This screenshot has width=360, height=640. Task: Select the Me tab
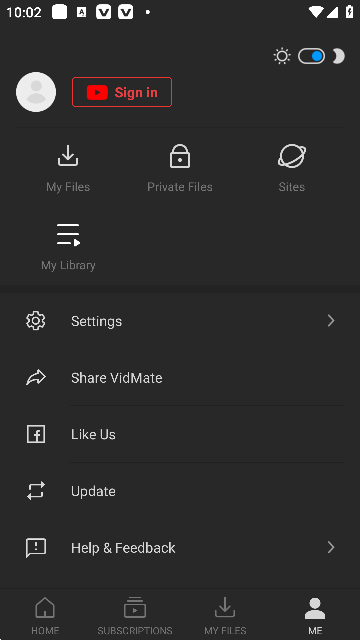point(315,615)
